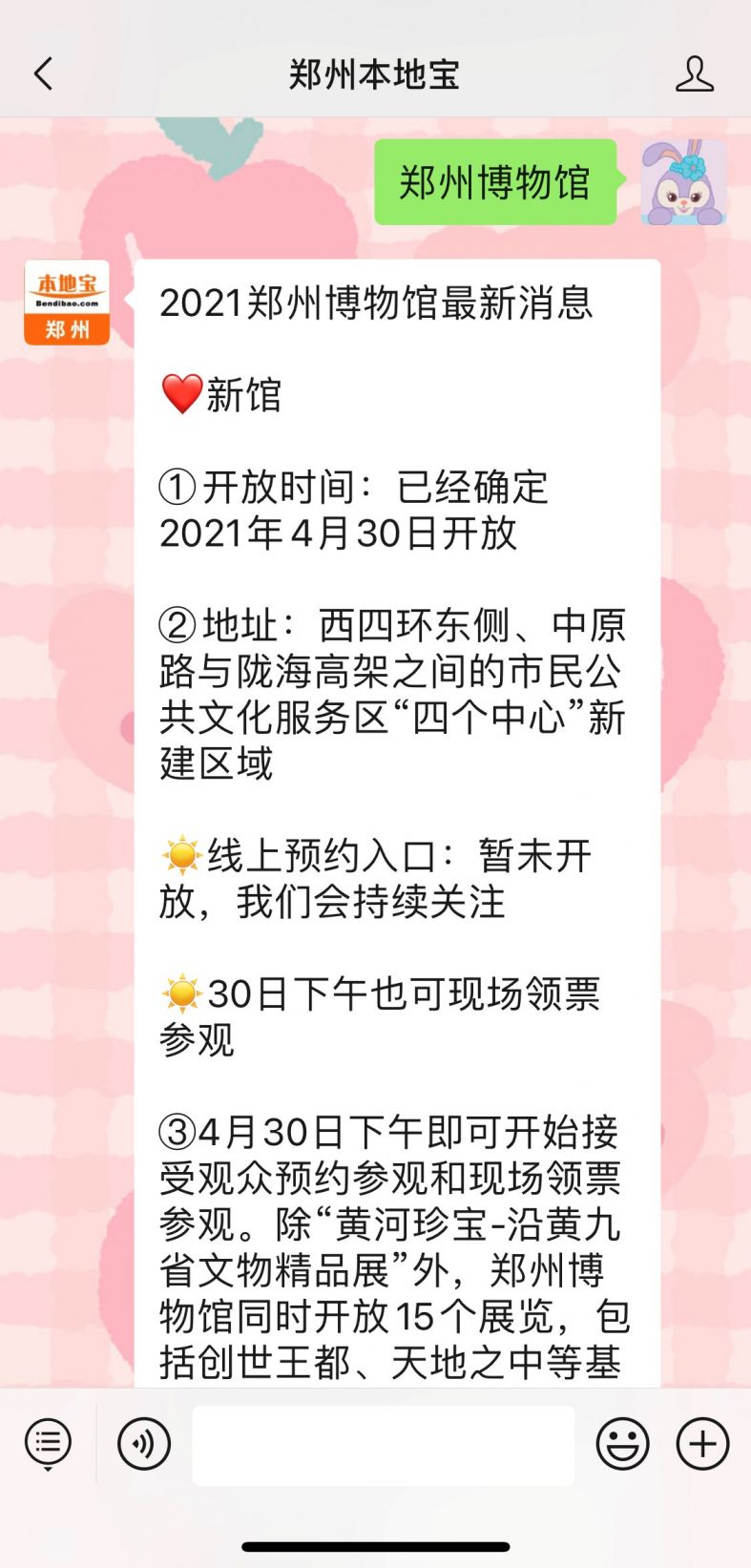Open the account profile icon
Image resolution: width=751 pixels, height=1568 pixels.
(694, 73)
